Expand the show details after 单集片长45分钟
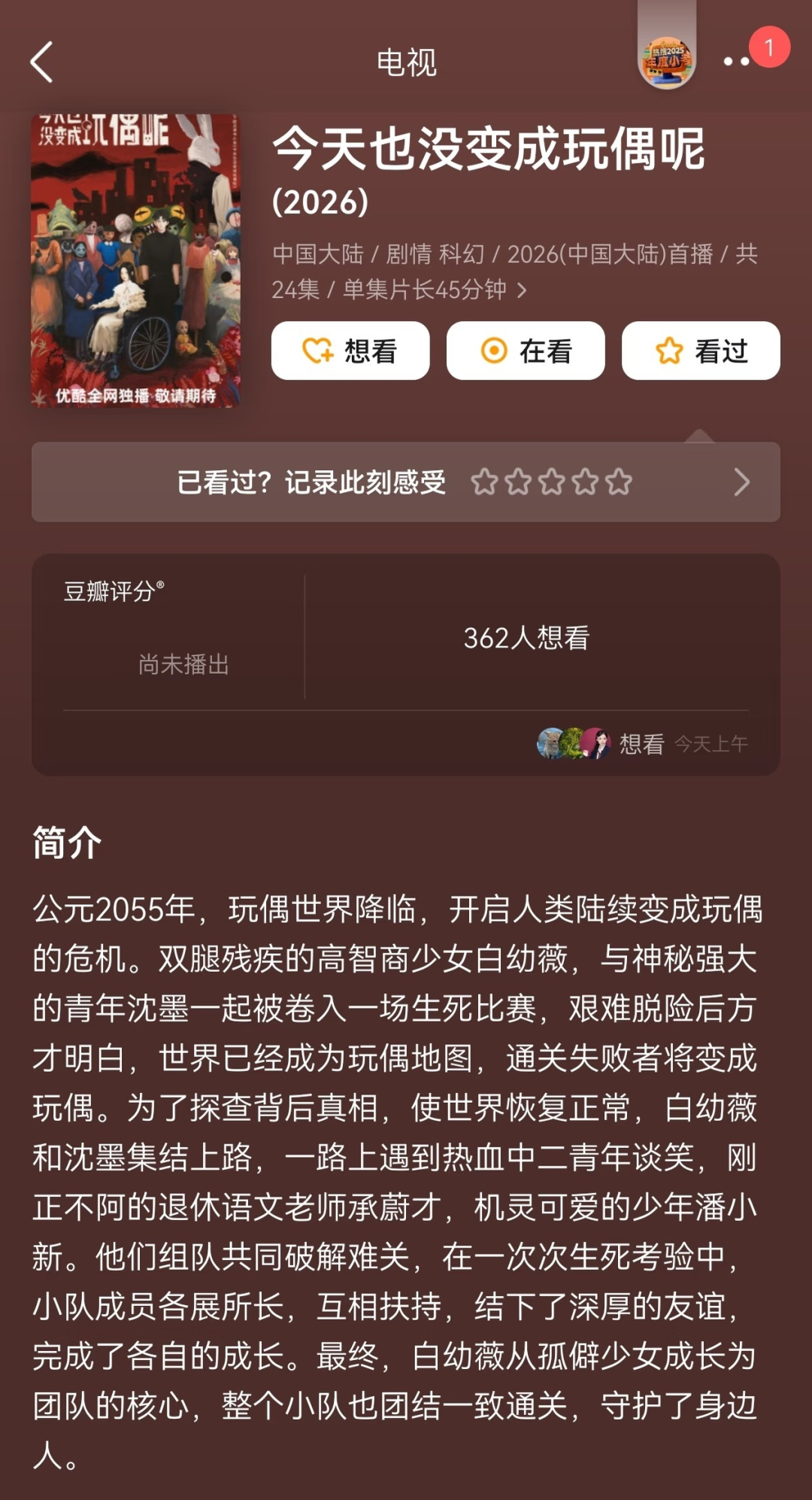Image resolution: width=812 pixels, height=1500 pixels. [x=522, y=290]
